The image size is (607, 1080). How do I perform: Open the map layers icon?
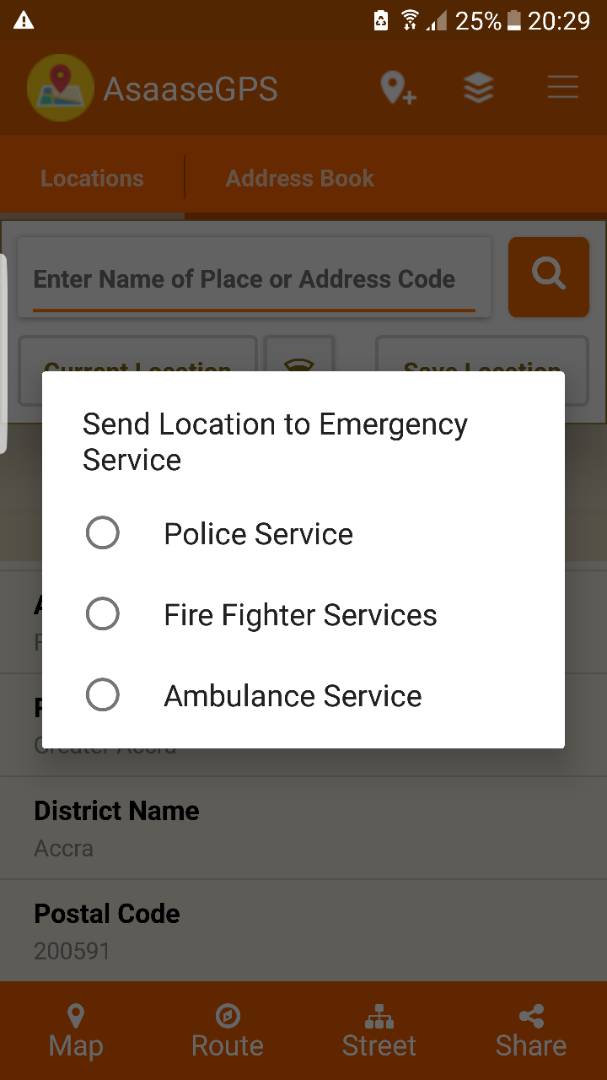(478, 89)
